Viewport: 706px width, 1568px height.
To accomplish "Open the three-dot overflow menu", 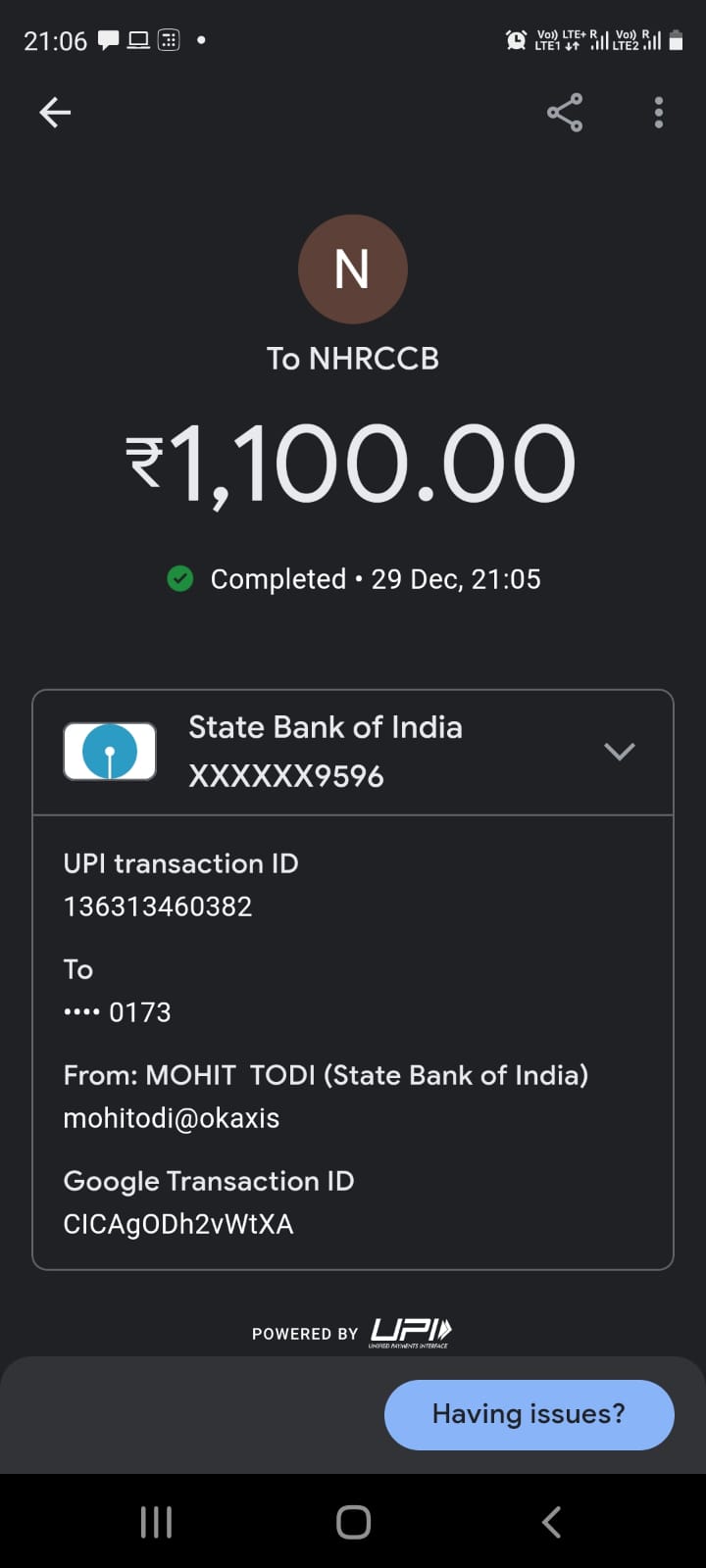I will [x=658, y=113].
